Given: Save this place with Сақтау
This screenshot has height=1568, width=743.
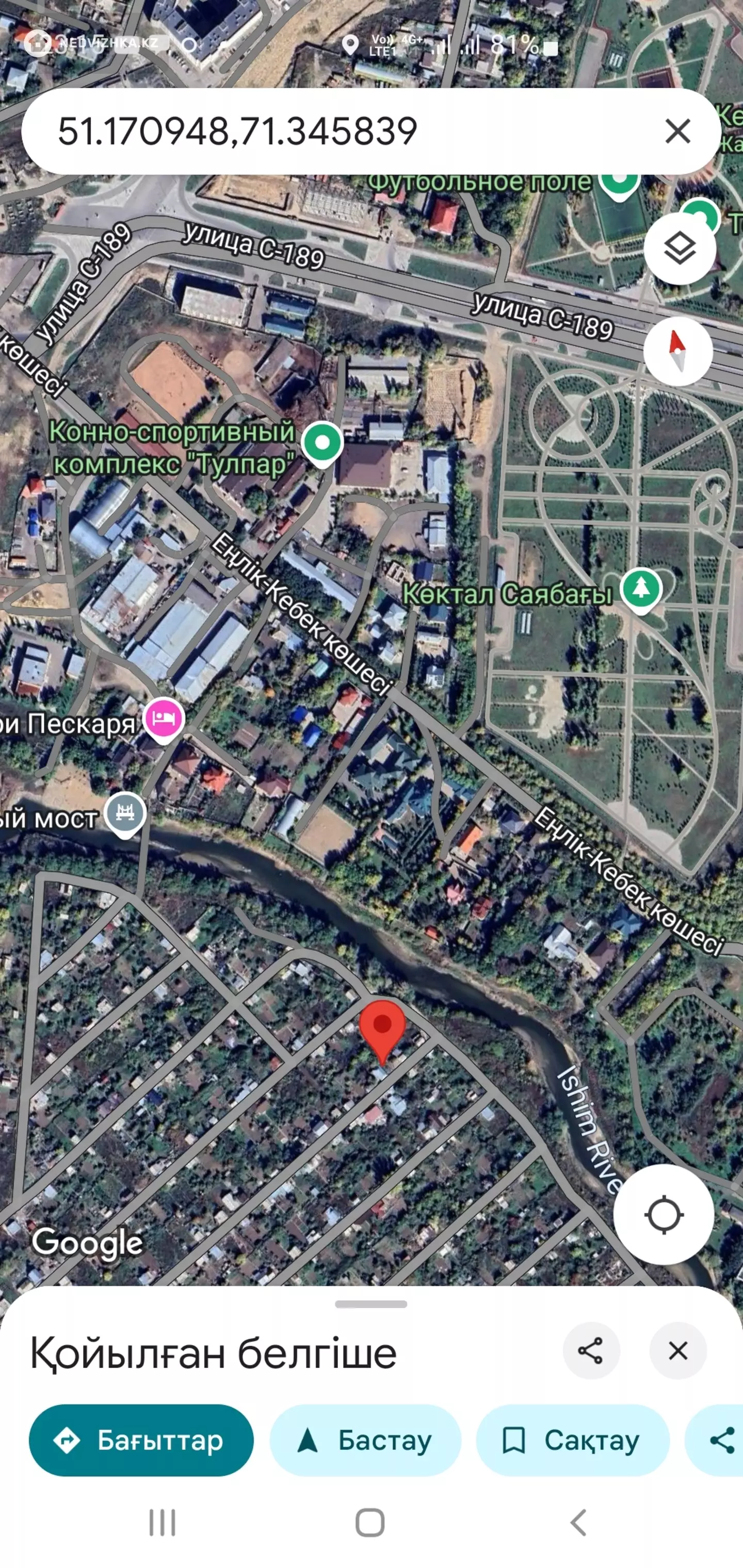Looking at the screenshot, I should pyautogui.click(x=573, y=1440).
